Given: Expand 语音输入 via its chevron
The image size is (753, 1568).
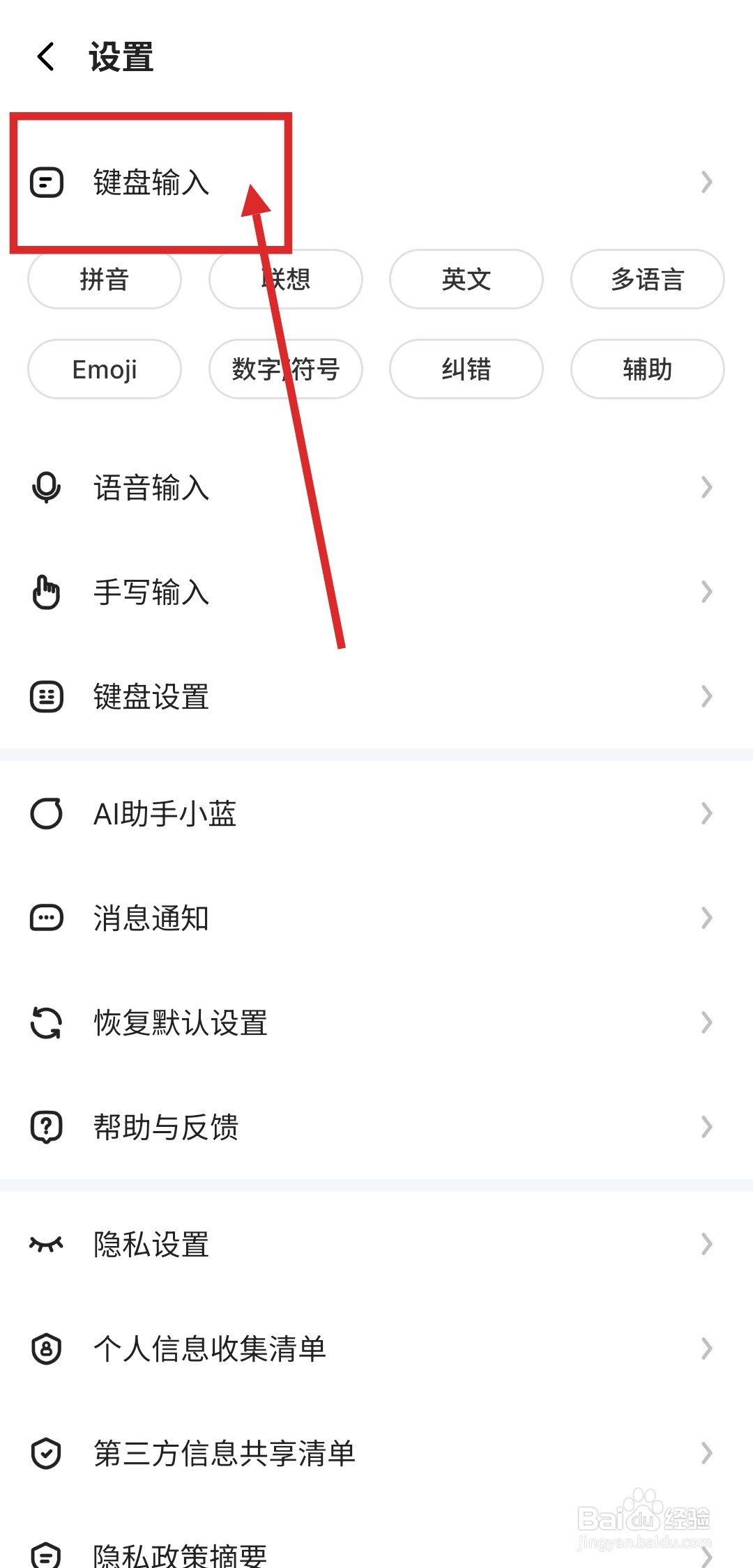Looking at the screenshot, I should tap(706, 488).
